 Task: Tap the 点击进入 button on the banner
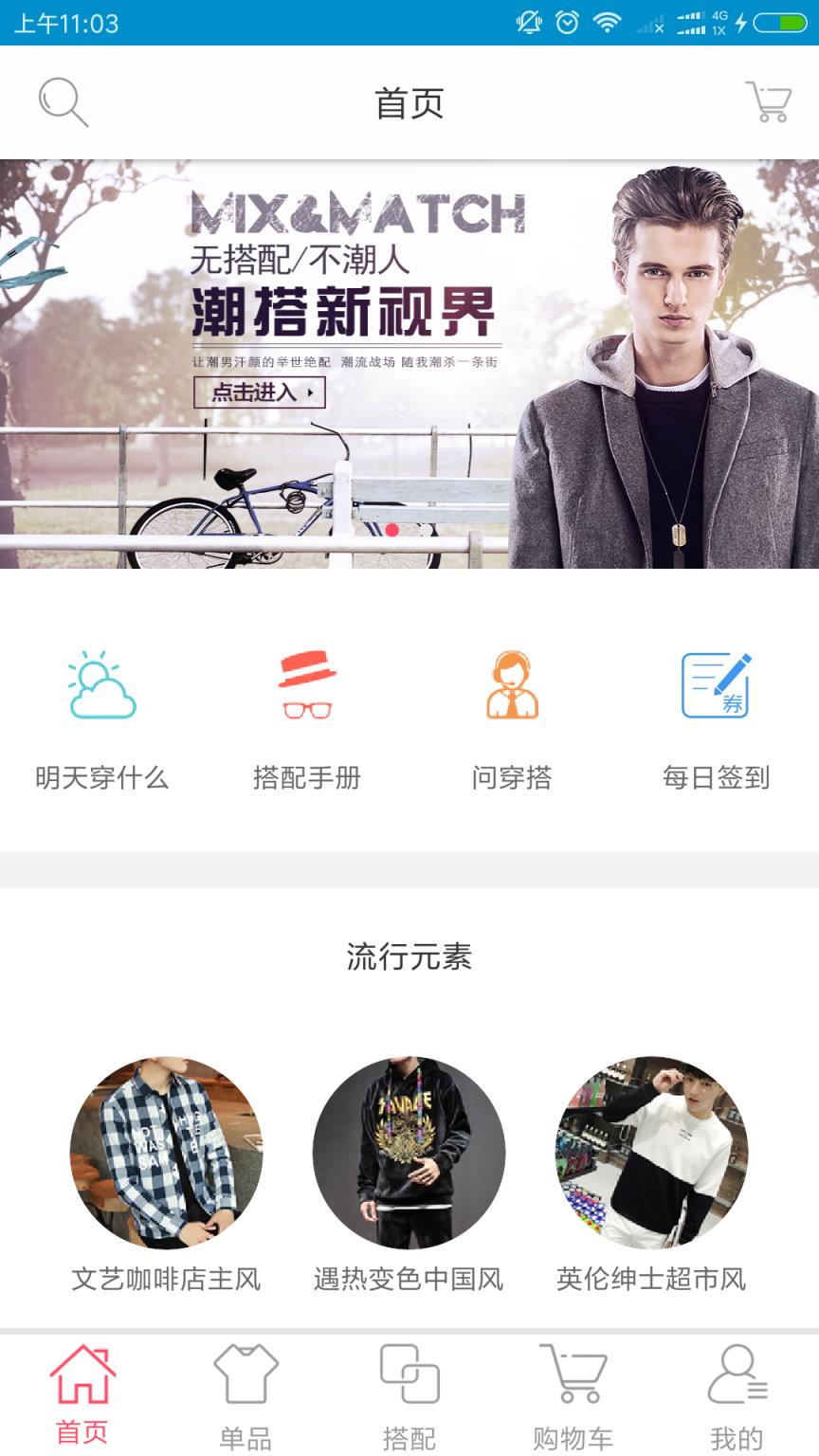point(261,392)
